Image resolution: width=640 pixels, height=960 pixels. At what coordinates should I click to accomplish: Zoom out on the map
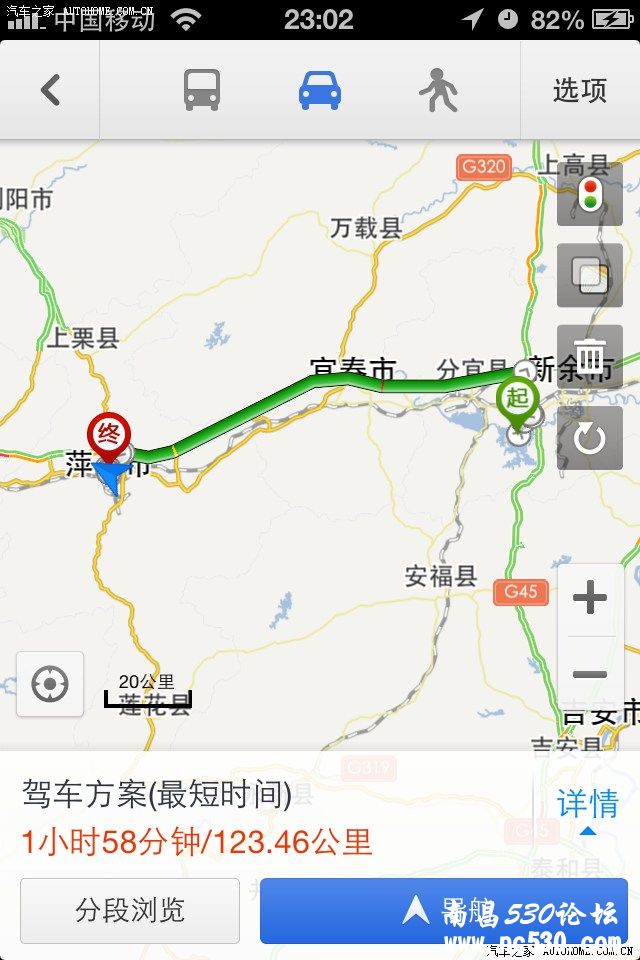(590, 674)
